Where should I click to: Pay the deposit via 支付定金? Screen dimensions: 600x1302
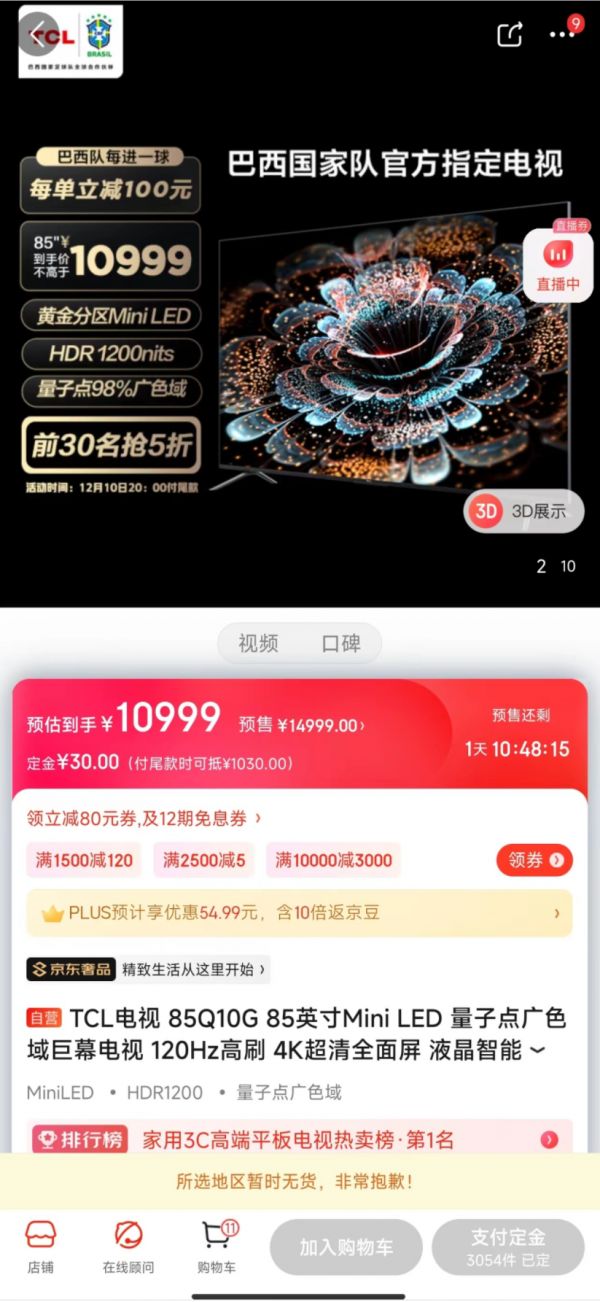508,1247
